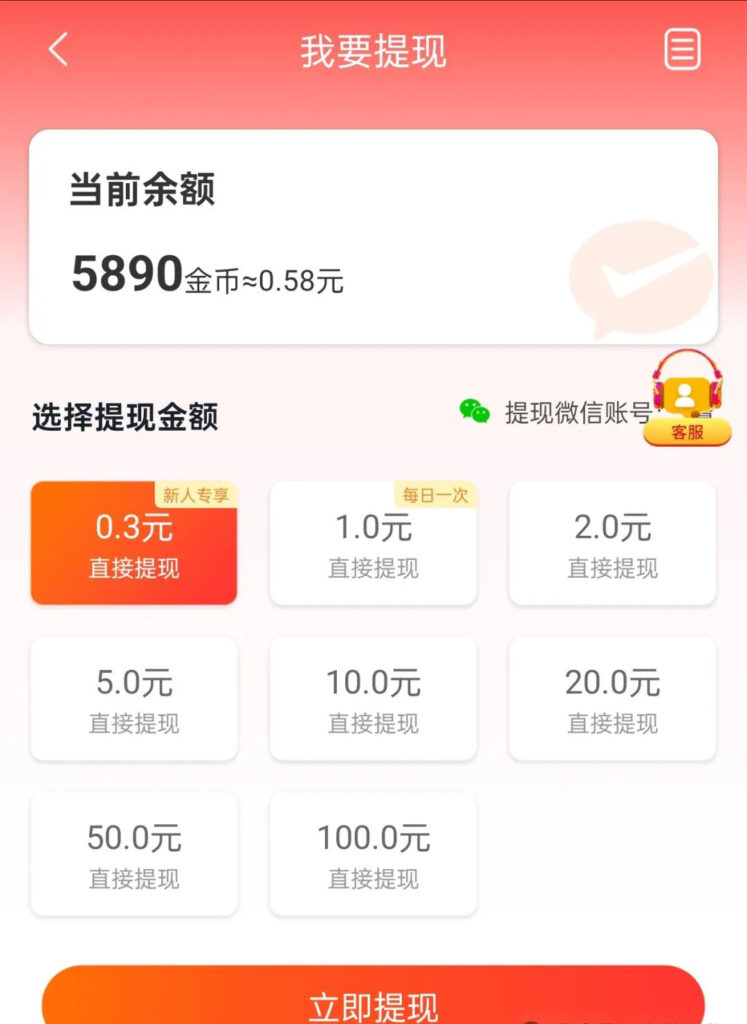747x1024 pixels.
Task: Open the 客服 customer service floating button
Action: coord(687,399)
